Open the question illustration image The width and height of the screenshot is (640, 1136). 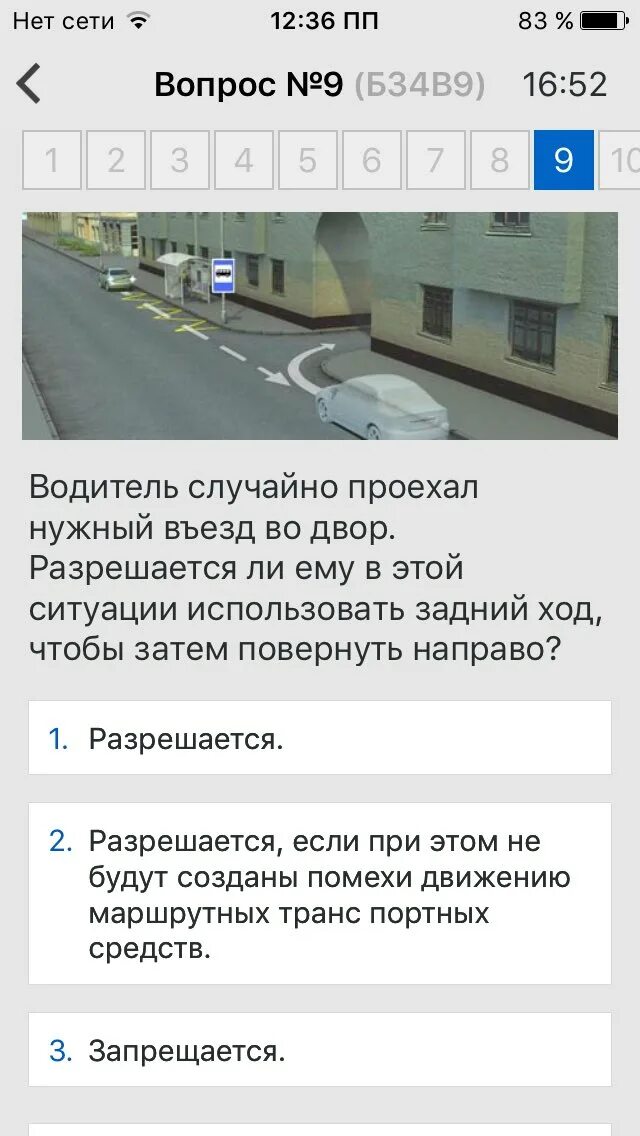(x=320, y=325)
